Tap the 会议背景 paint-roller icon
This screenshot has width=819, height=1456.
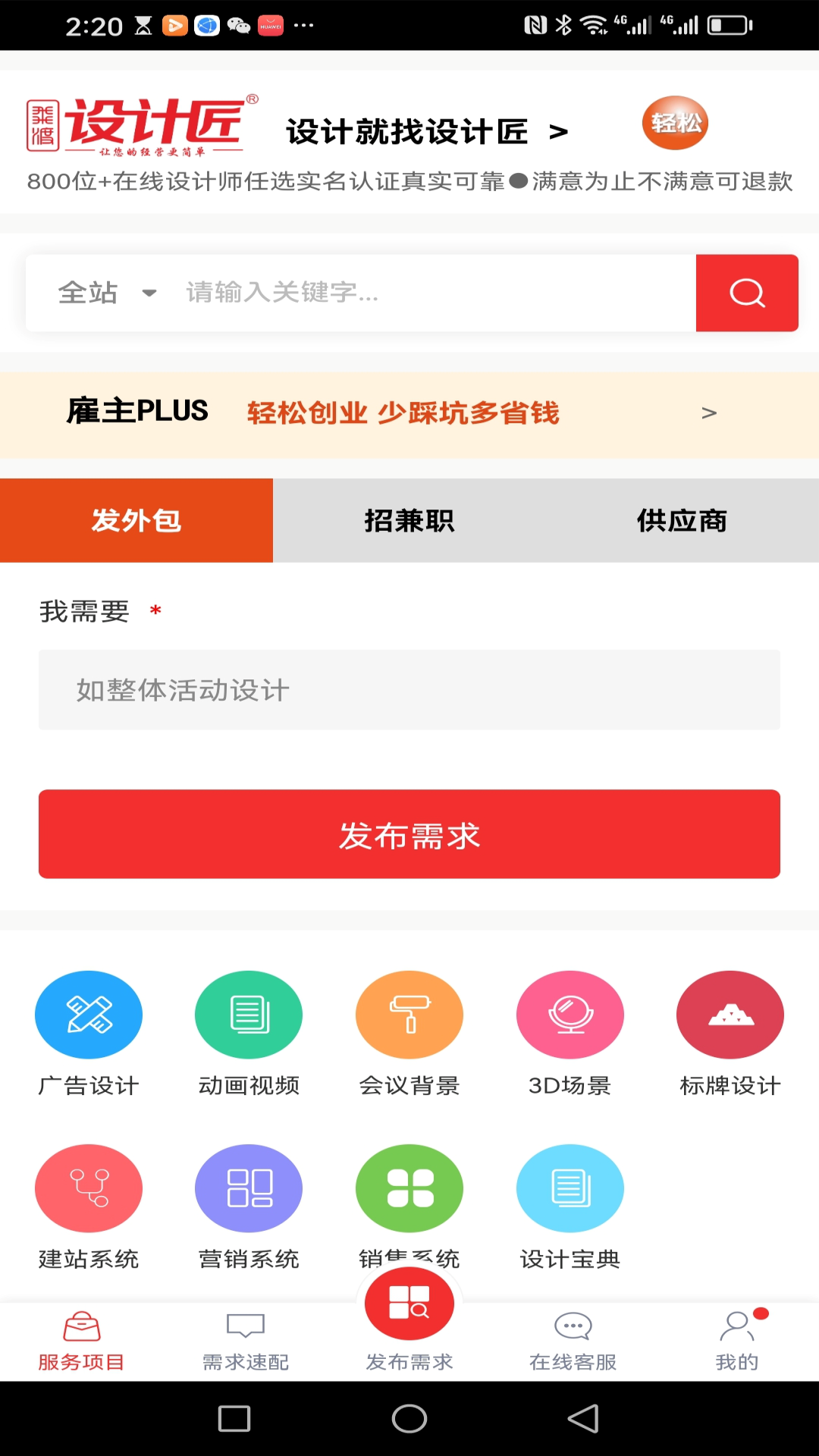pyautogui.click(x=409, y=1015)
